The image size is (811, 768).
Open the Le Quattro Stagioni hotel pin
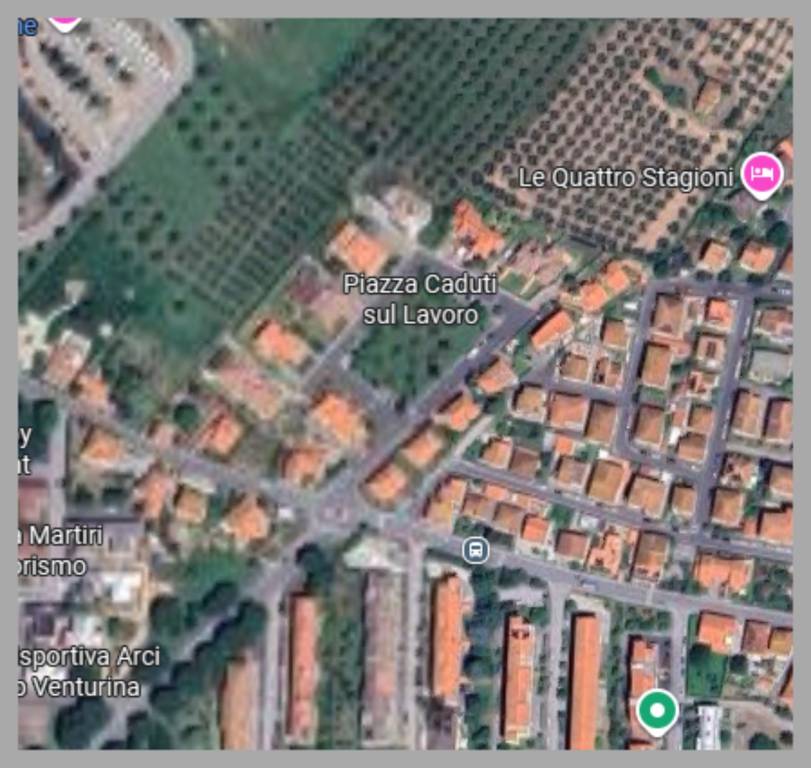(762, 174)
